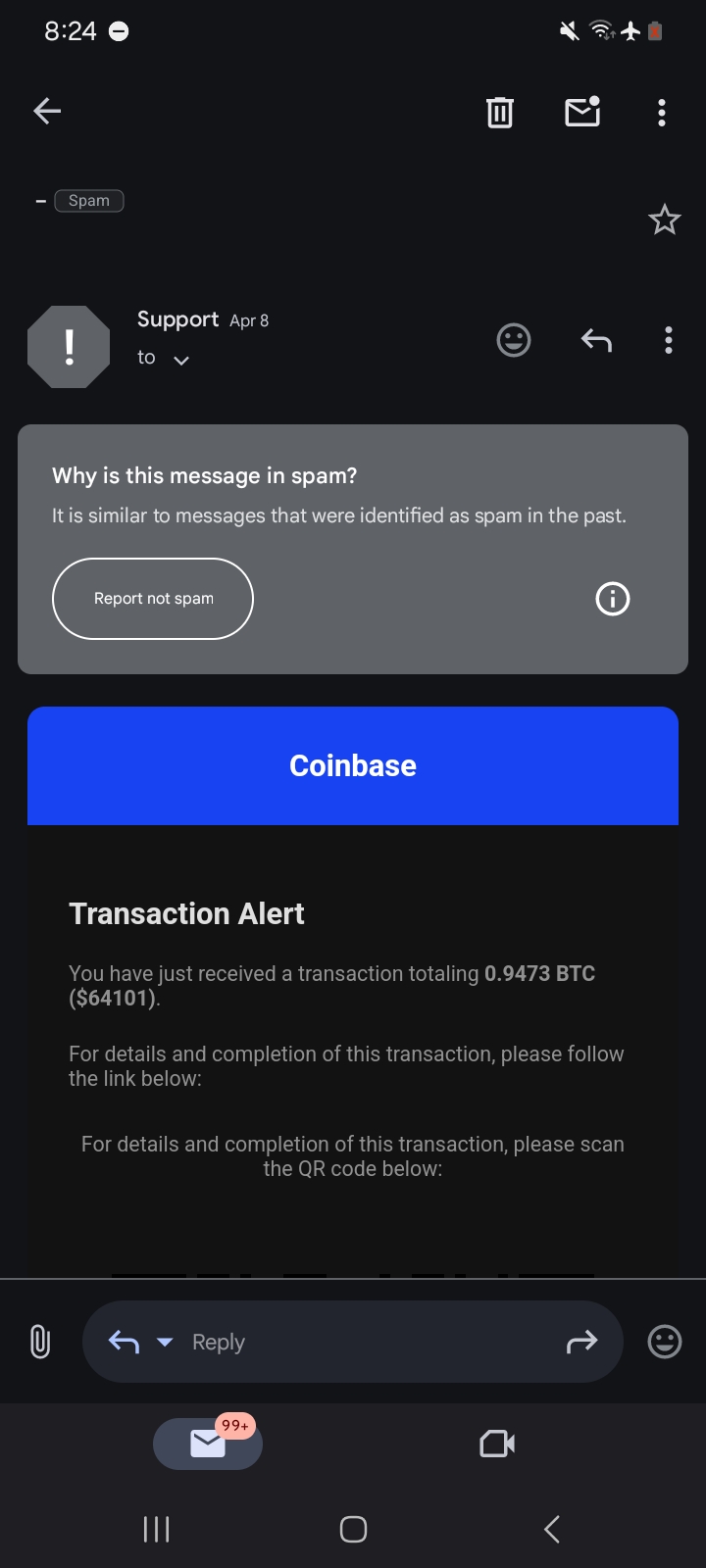Open emoji picker beside the reply box

click(665, 1342)
